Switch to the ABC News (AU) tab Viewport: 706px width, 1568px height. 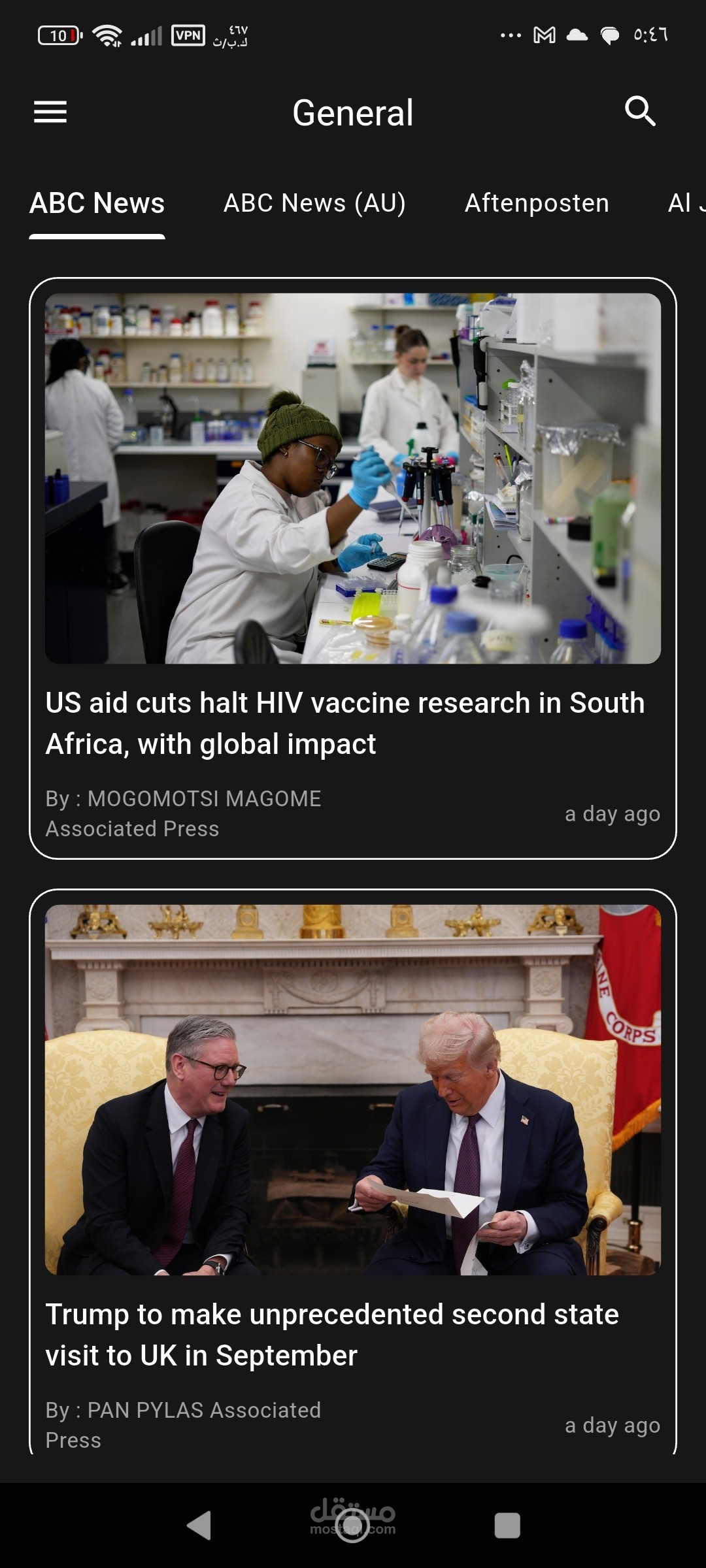tap(314, 203)
